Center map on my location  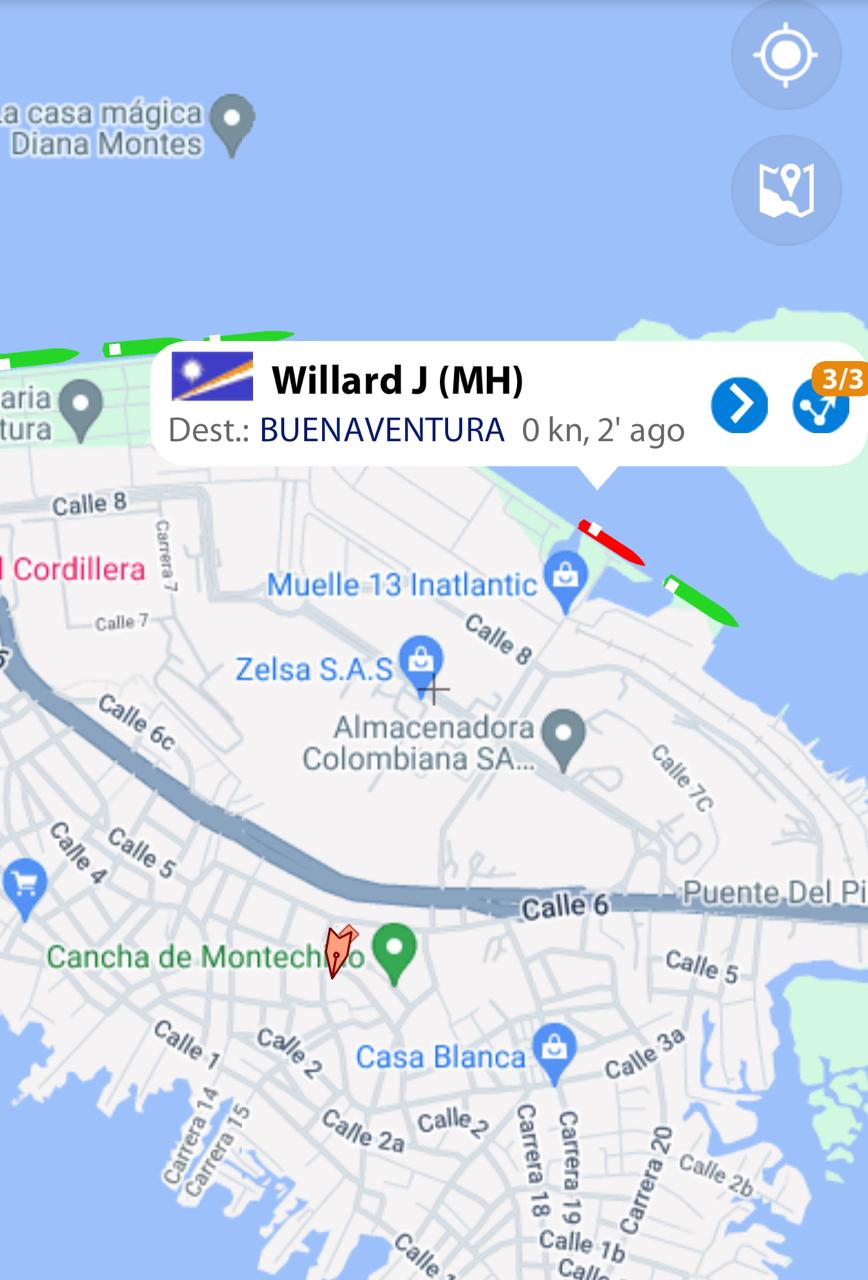[x=785, y=54]
